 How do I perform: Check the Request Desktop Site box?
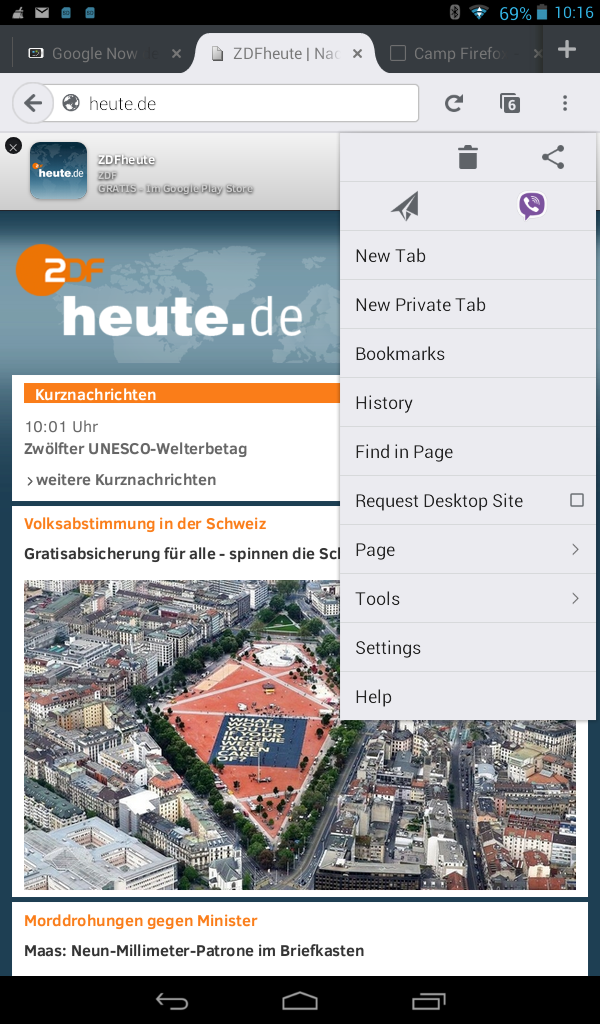coord(576,500)
